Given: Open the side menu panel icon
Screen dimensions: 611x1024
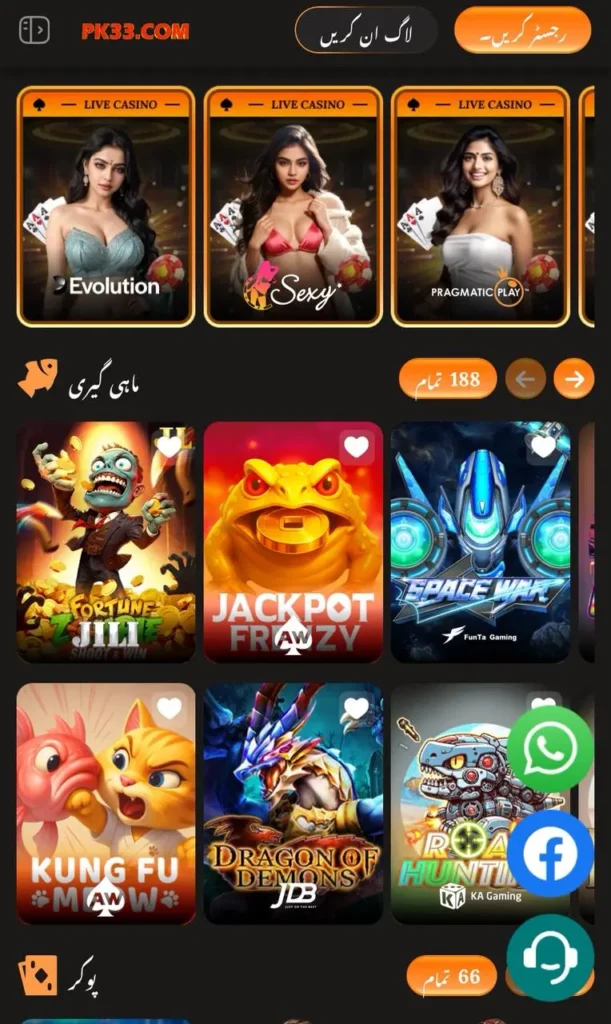Looking at the screenshot, I should [34, 30].
